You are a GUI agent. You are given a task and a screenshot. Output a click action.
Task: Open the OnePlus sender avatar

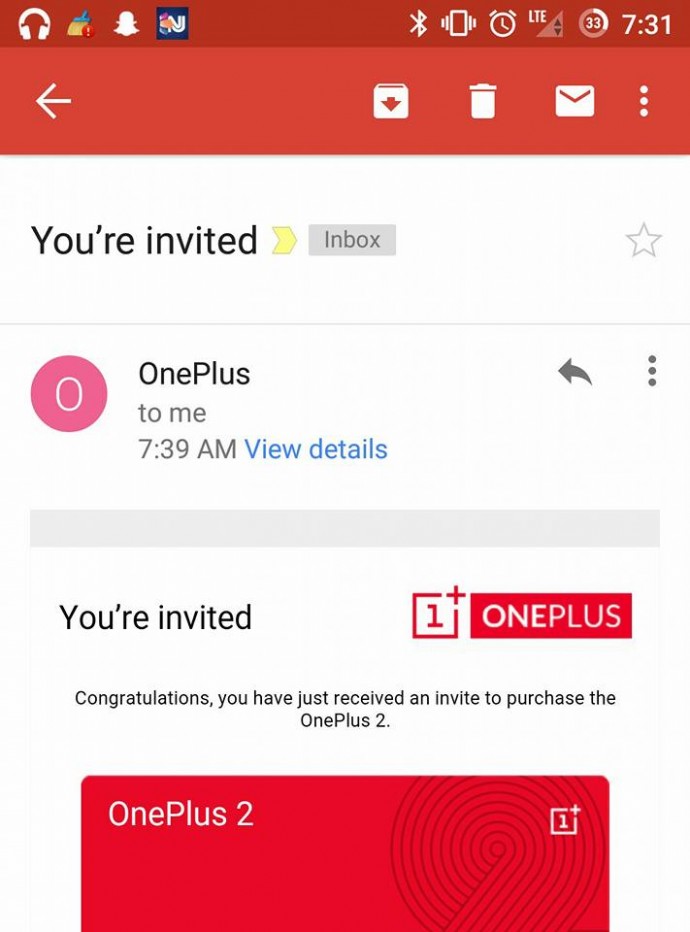(x=69, y=394)
